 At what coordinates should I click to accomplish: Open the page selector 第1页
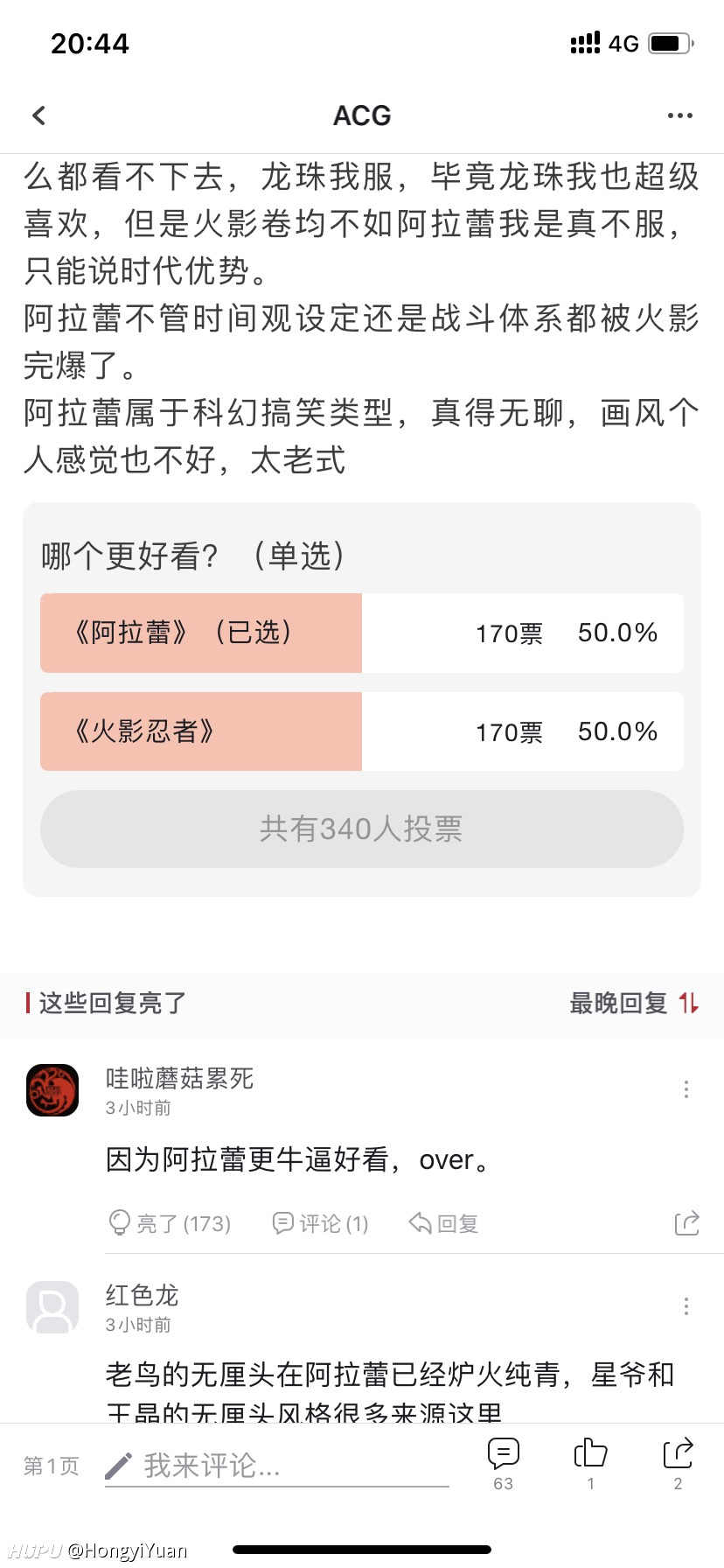pos(52,1466)
